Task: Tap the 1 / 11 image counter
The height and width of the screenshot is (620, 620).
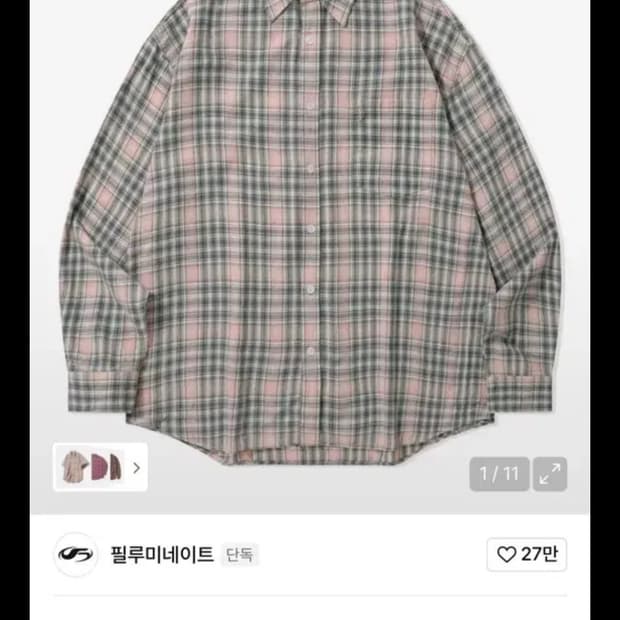Action: [499, 474]
